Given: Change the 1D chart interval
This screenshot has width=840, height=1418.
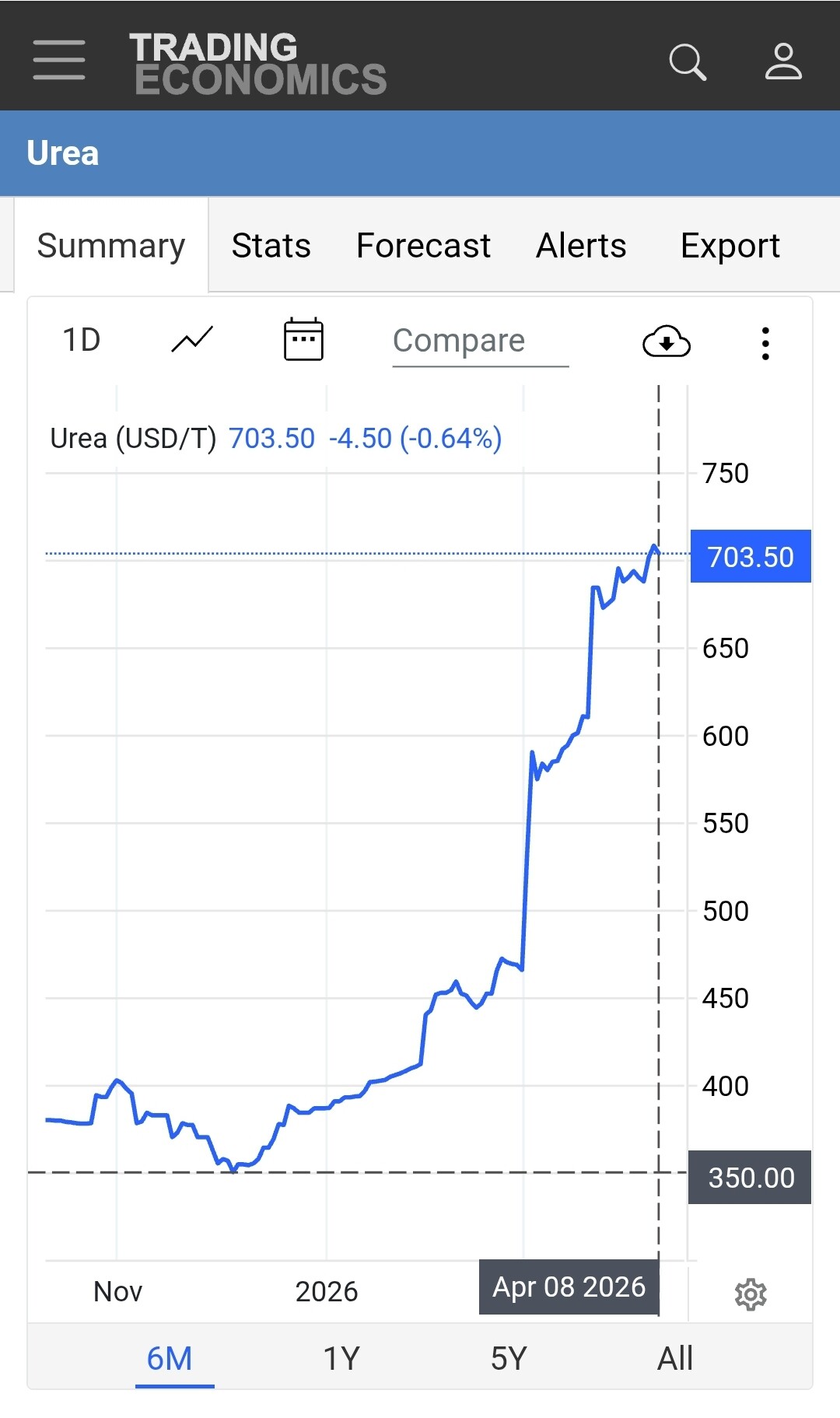Looking at the screenshot, I should 82,340.
